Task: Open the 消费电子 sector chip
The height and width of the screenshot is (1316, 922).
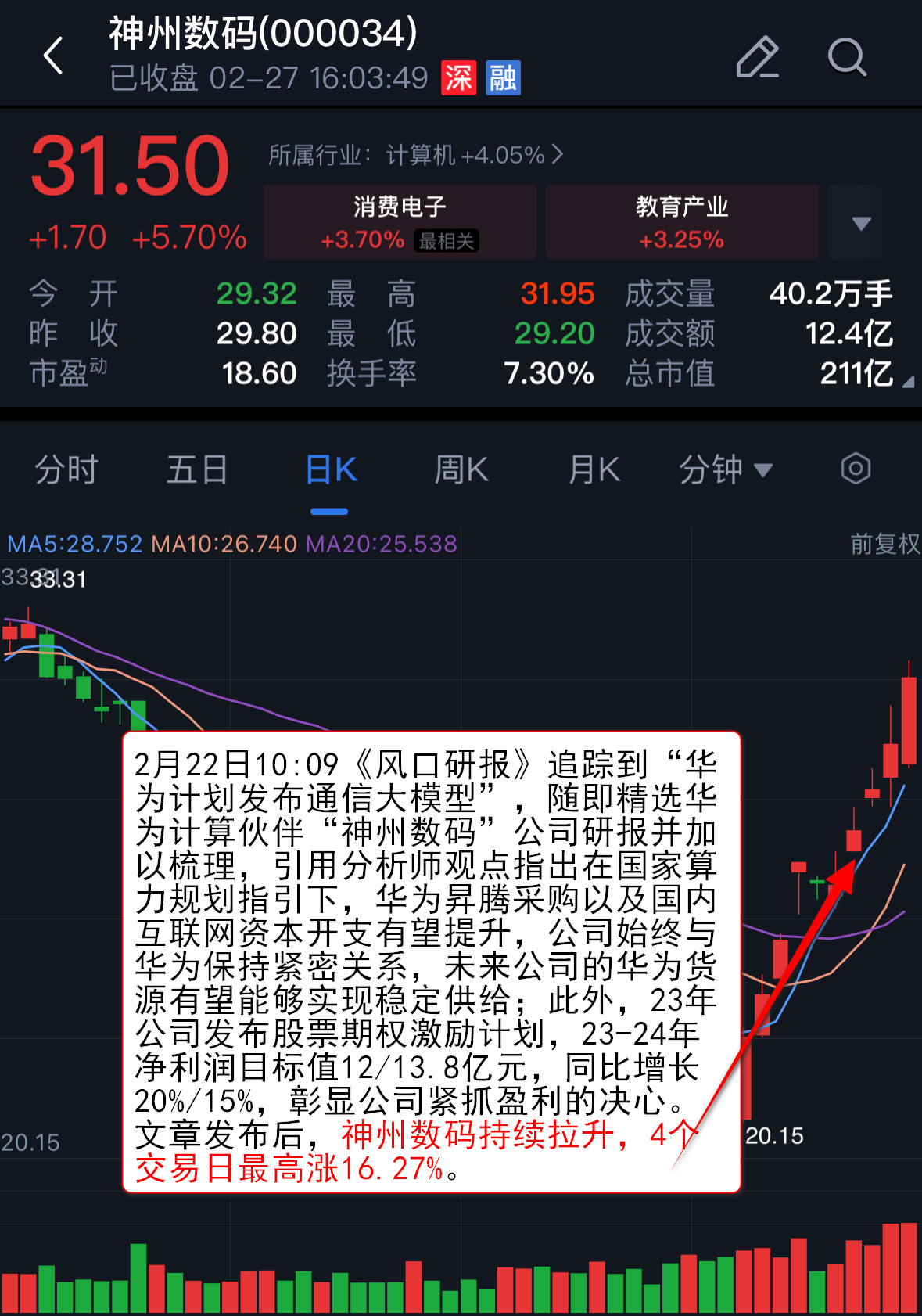Action: [x=400, y=221]
